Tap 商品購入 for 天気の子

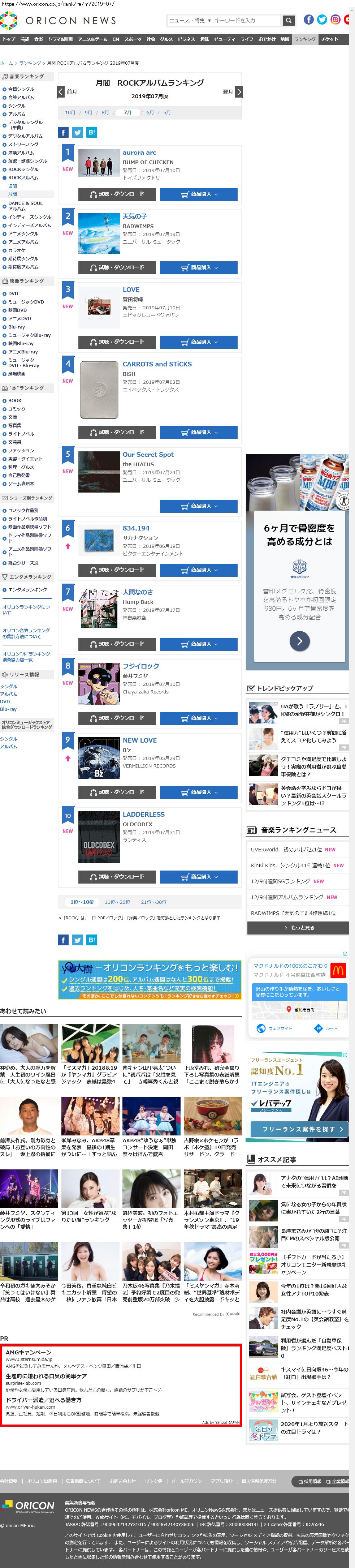(x=198, y=268)
